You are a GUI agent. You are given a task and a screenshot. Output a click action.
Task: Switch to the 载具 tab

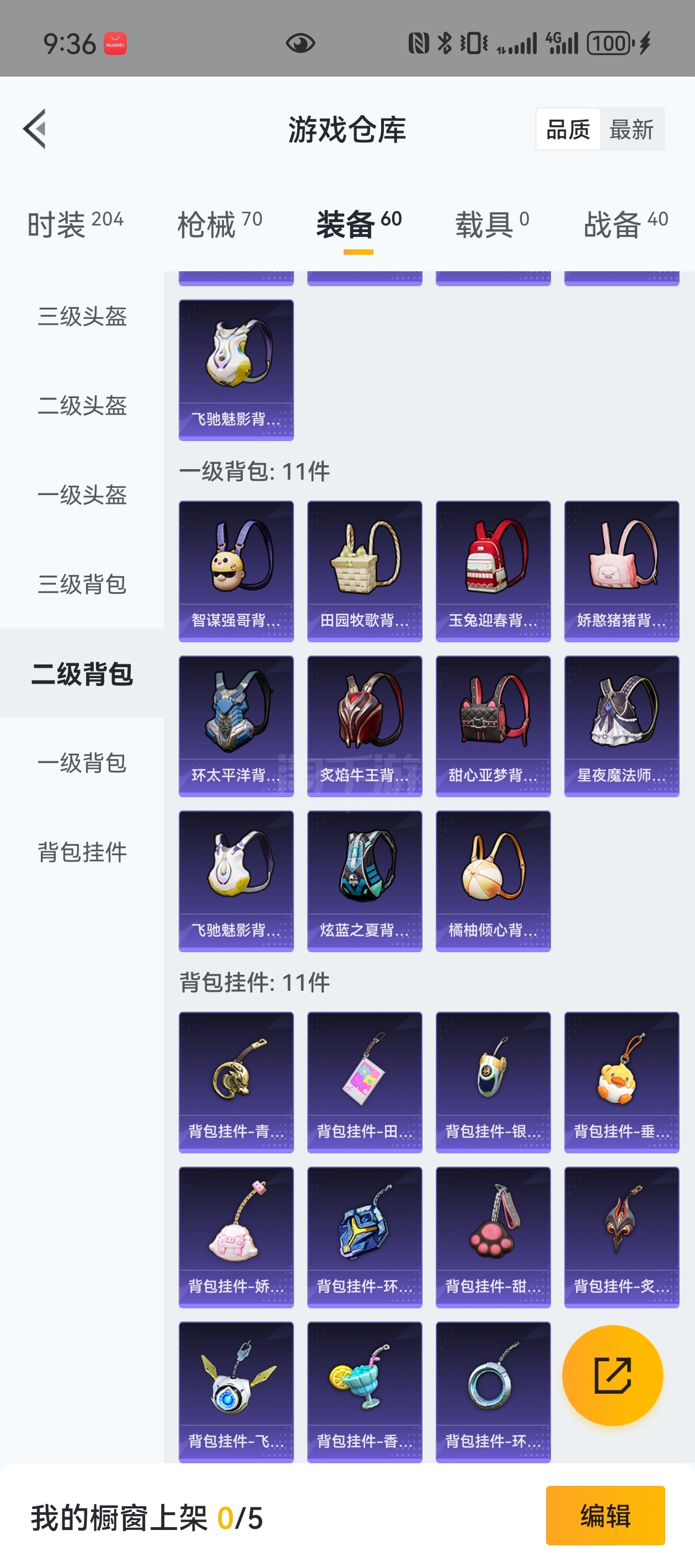click(491, 224)
